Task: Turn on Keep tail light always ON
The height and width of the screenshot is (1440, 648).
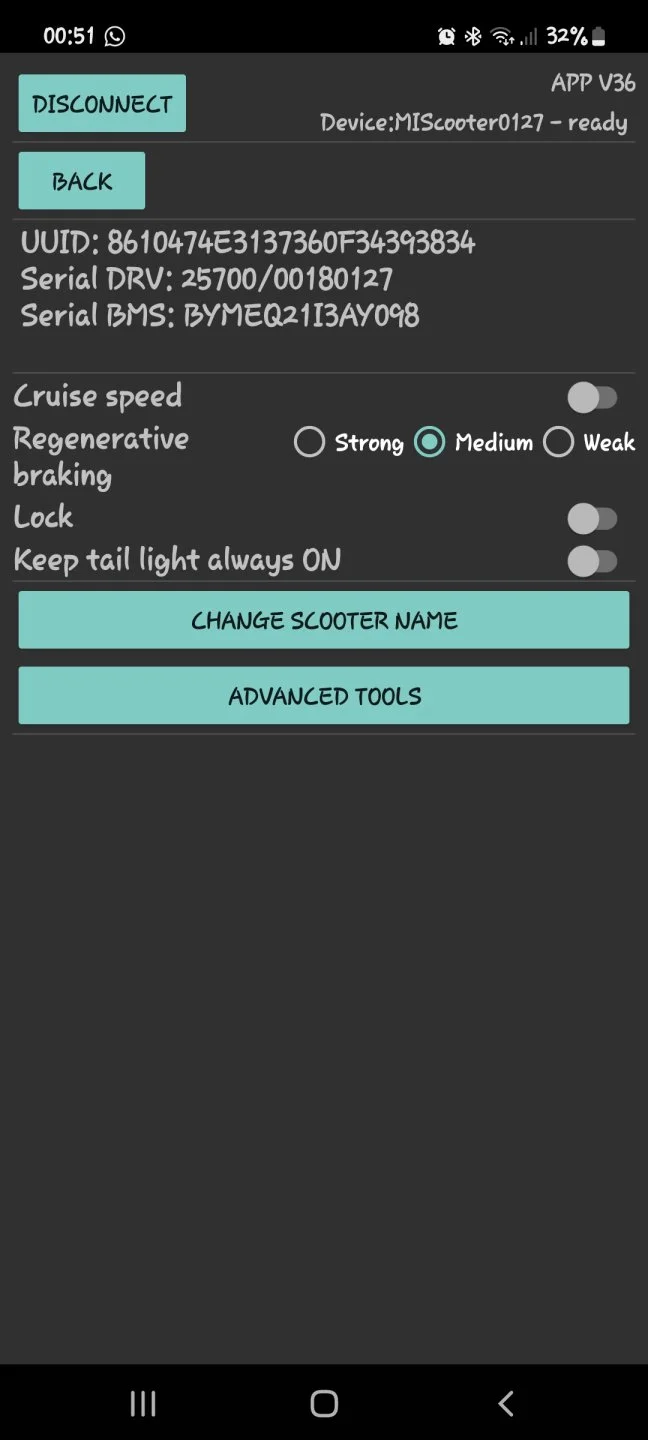Action: 593,561
